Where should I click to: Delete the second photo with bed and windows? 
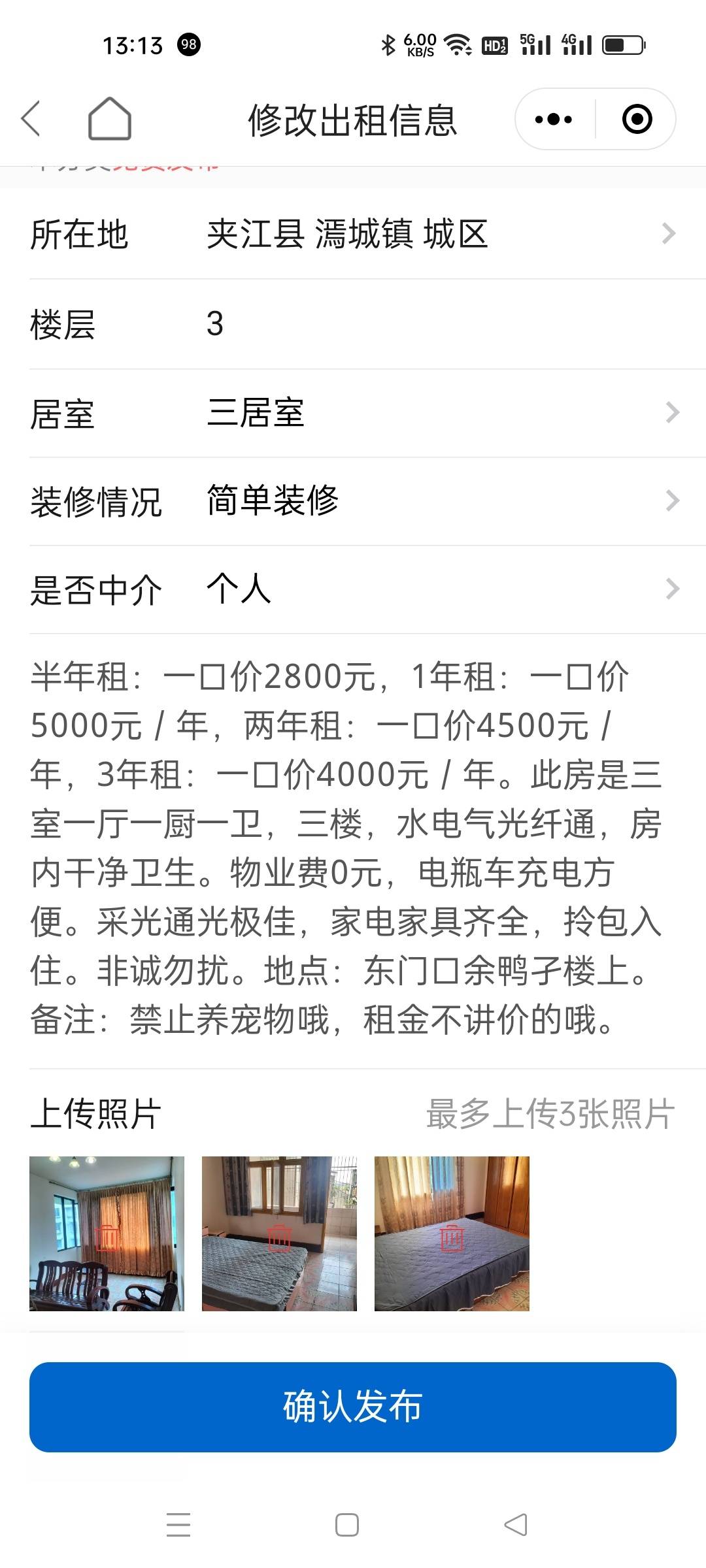point(280,1237)
